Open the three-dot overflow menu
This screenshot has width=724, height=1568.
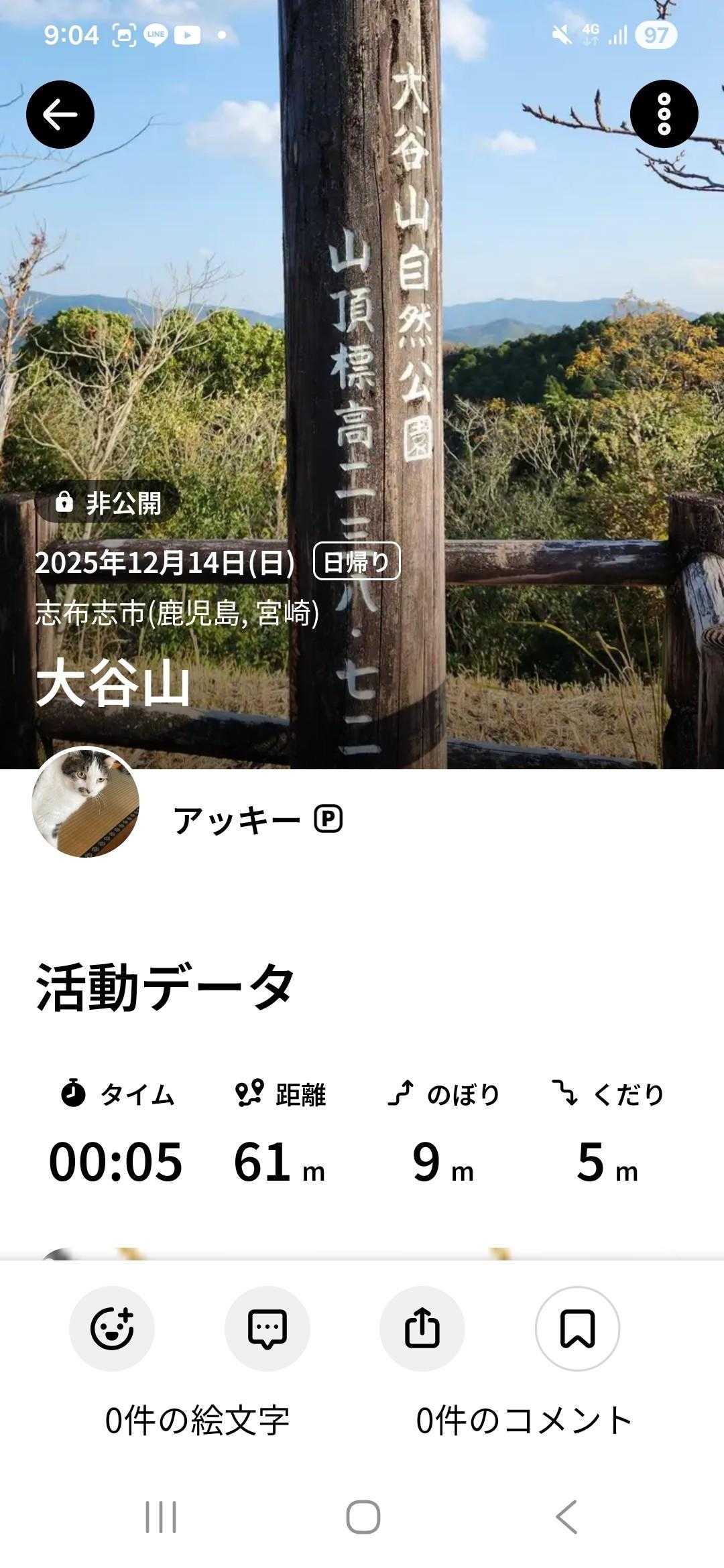664,115
